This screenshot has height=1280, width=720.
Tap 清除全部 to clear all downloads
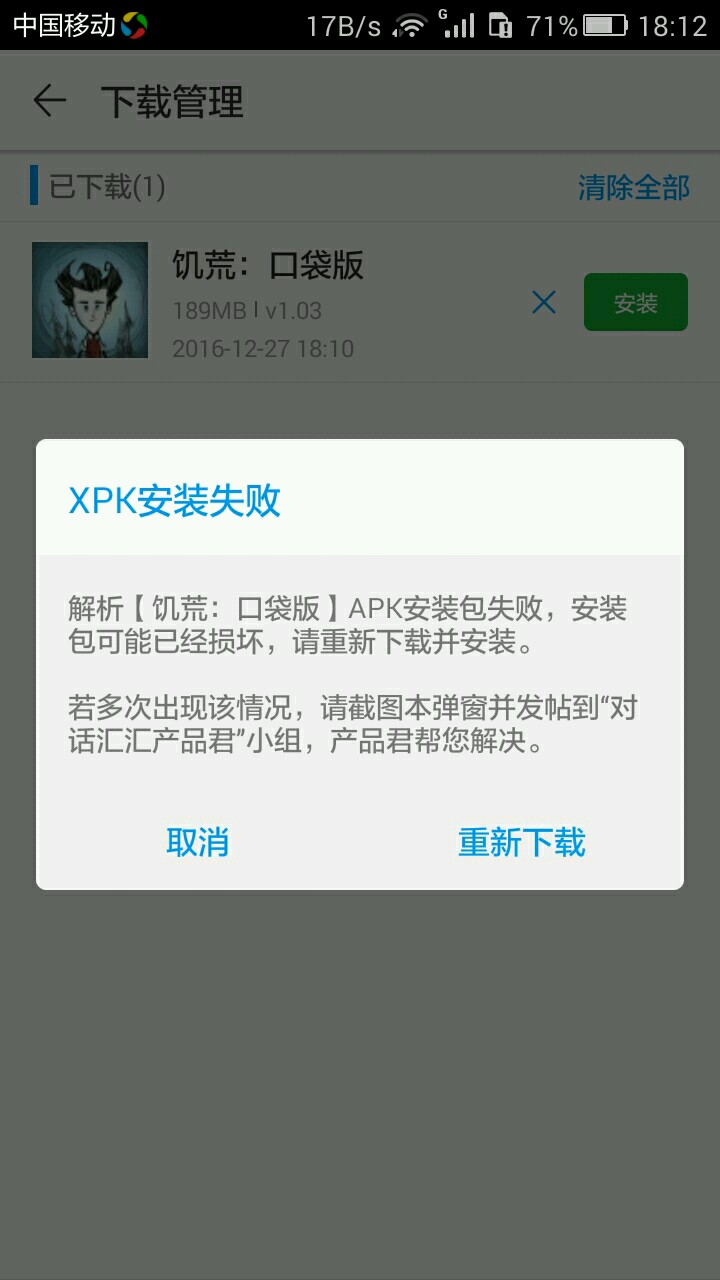pyautogui.click(x=634, y=187)
